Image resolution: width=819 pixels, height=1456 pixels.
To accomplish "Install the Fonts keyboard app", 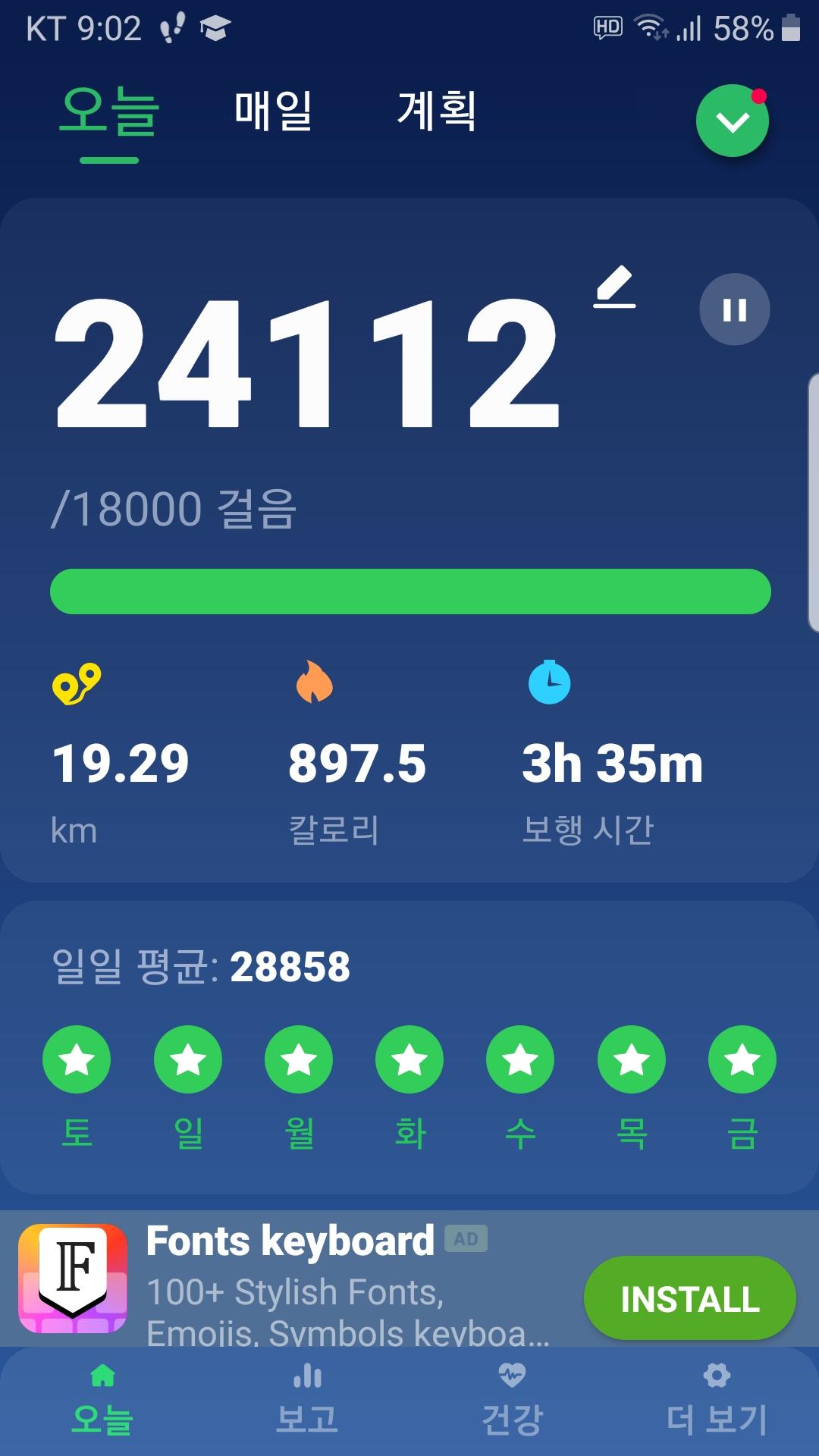I will click(689, 1299).
